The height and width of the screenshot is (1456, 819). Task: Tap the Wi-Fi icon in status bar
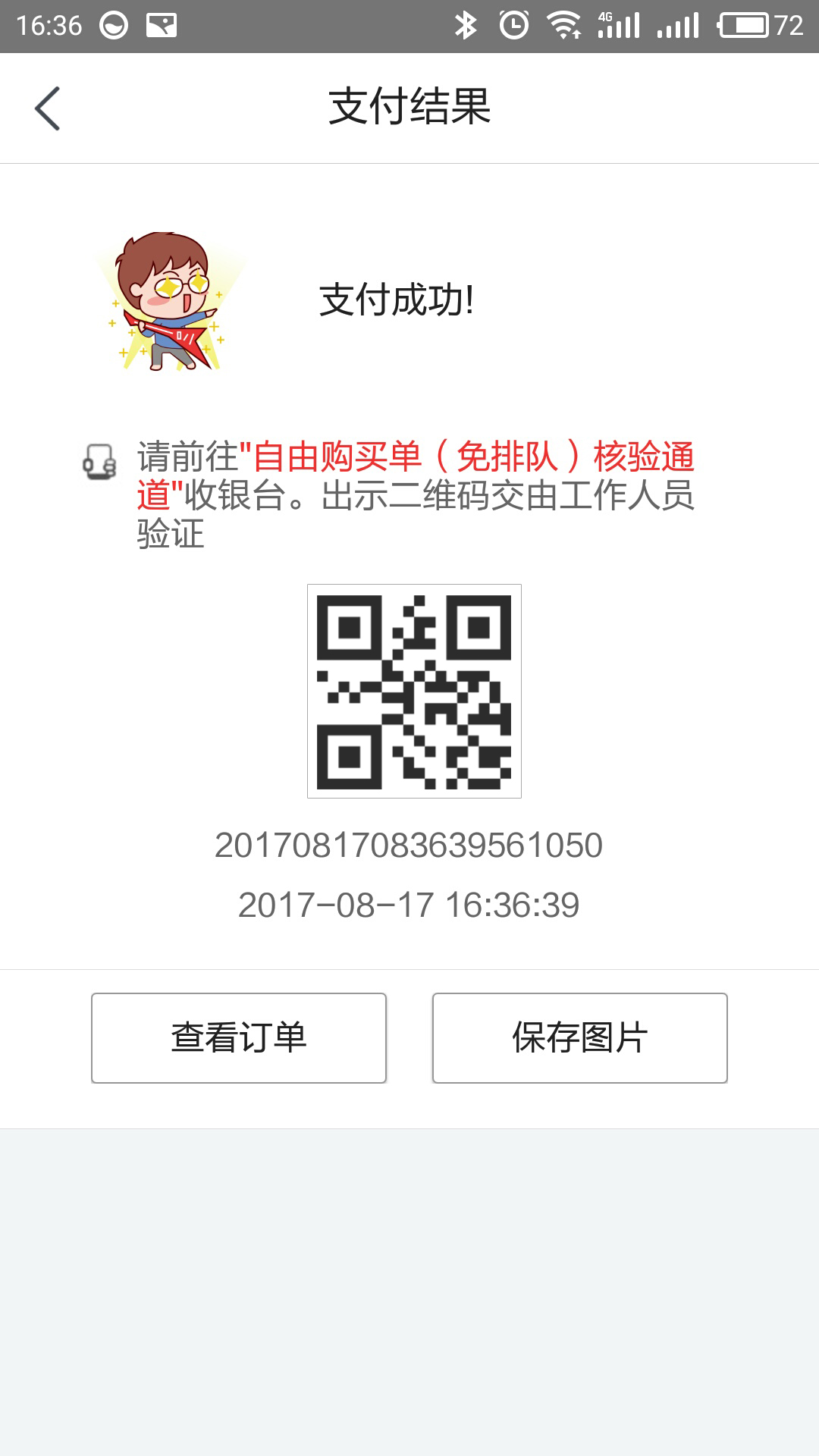click(x=562, y=24)
